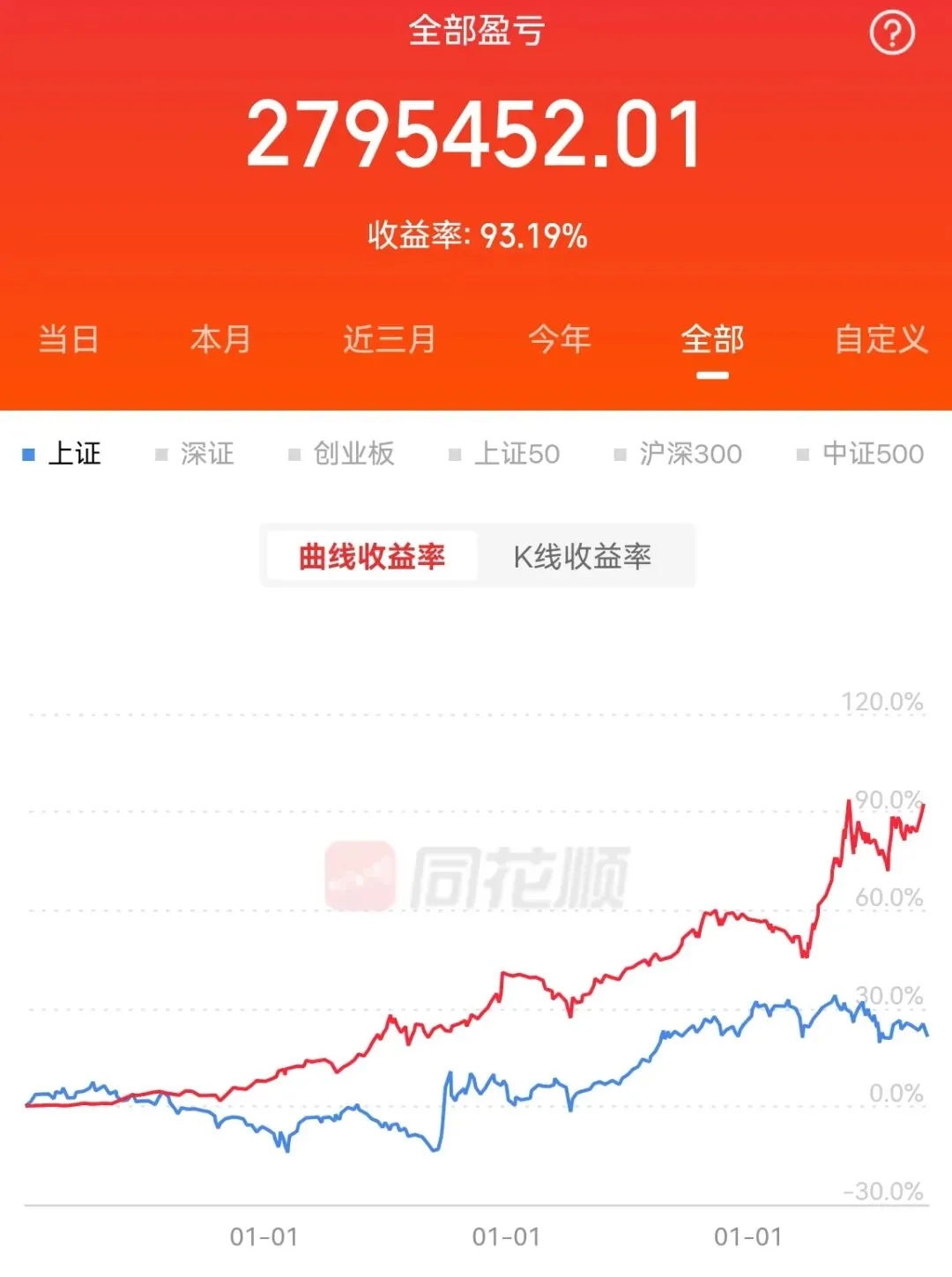Compare against 中证500 index
This screenshot has height=1277, width=952.
(x=860, y=454)
